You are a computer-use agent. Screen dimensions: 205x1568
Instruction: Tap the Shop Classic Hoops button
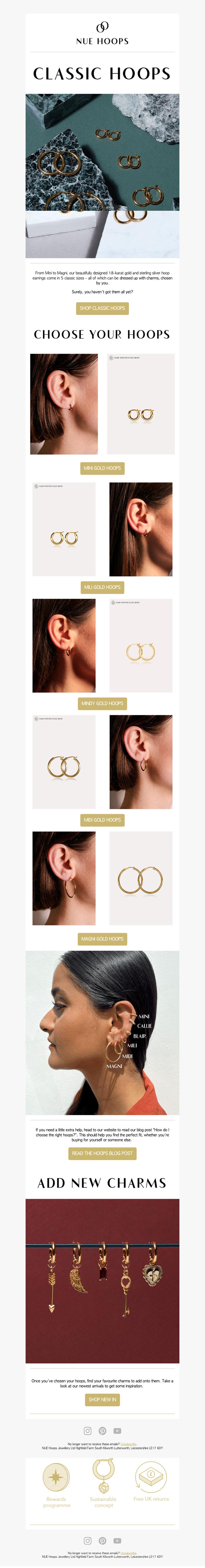point(102,308)
